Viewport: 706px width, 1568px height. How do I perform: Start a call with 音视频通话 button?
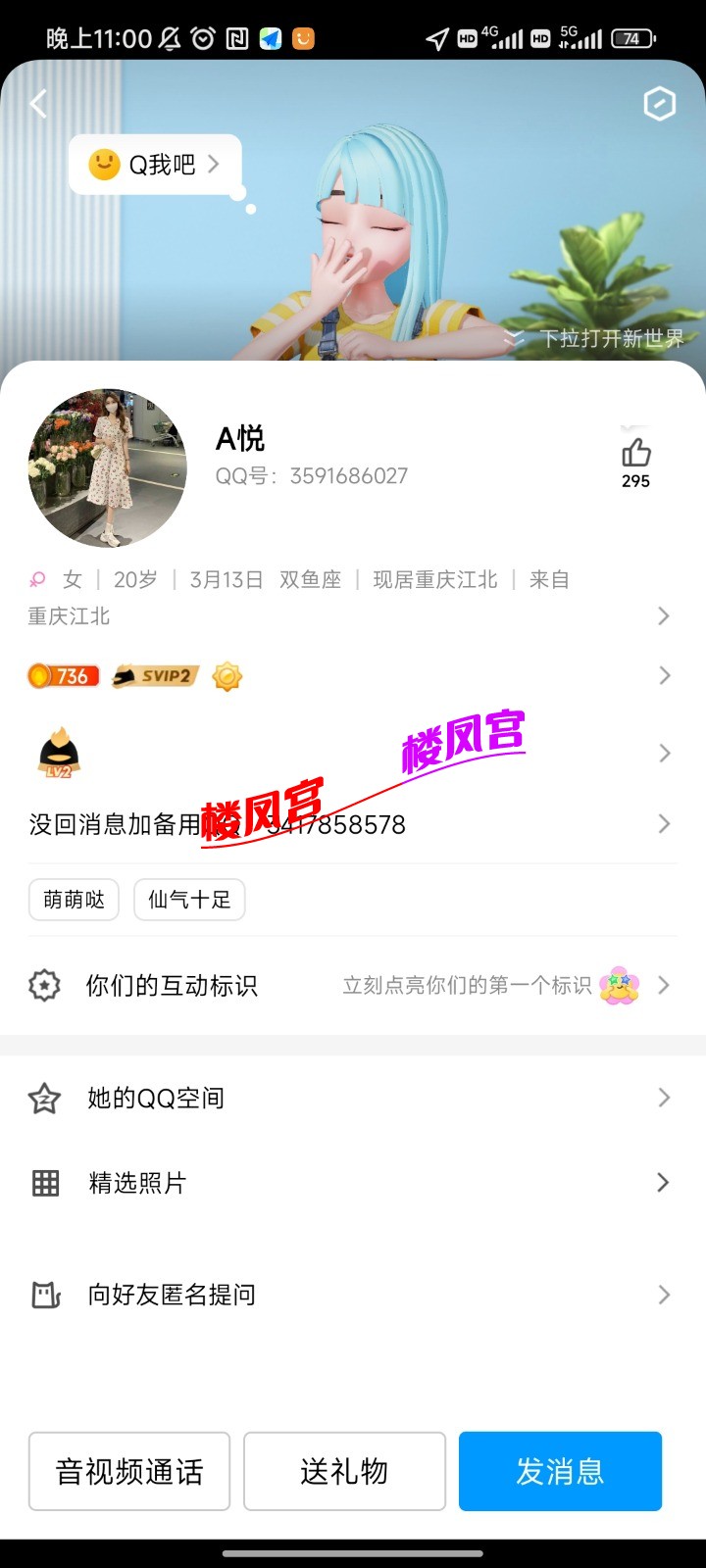(x=129, y=1471)
